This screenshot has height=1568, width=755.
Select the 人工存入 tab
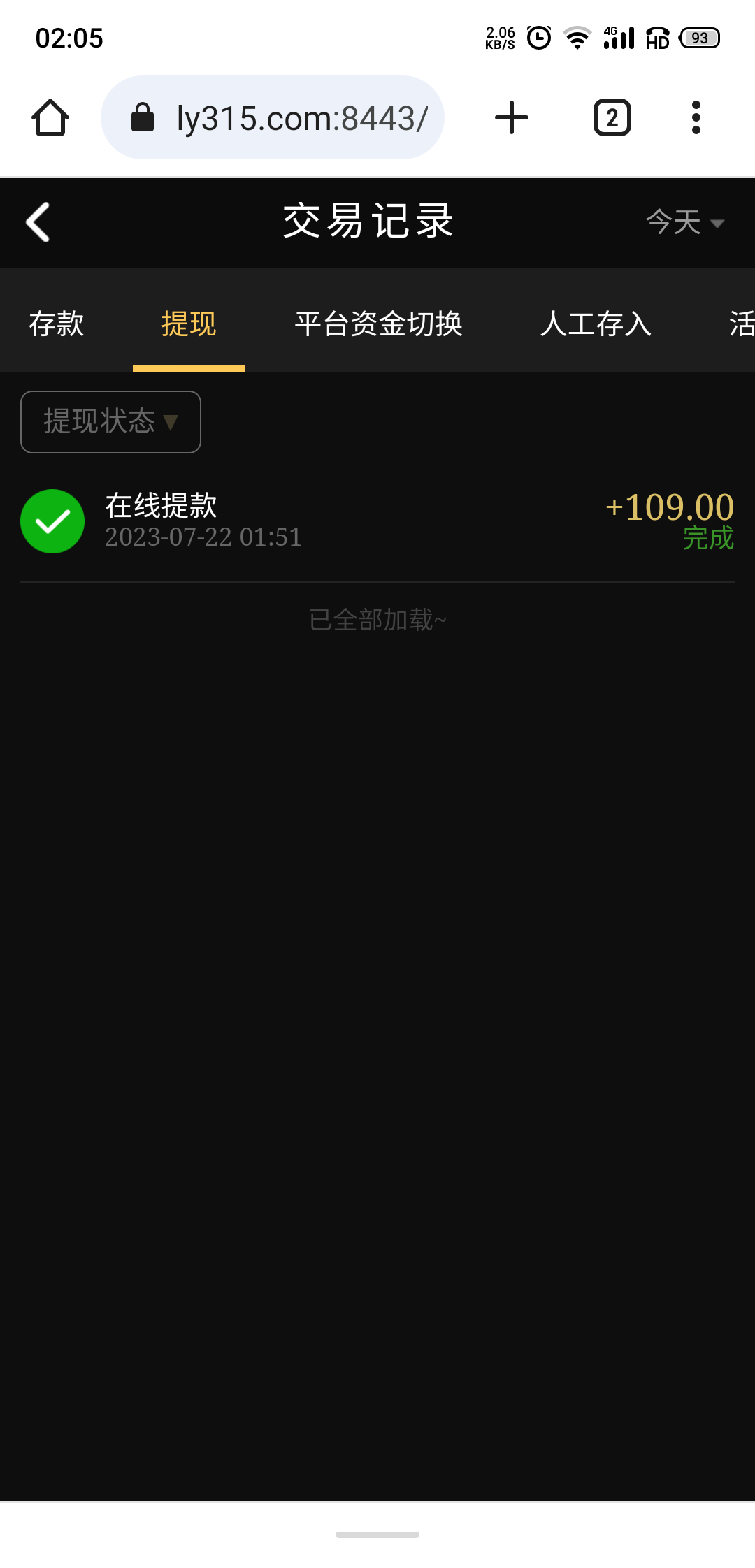(595, 324)
